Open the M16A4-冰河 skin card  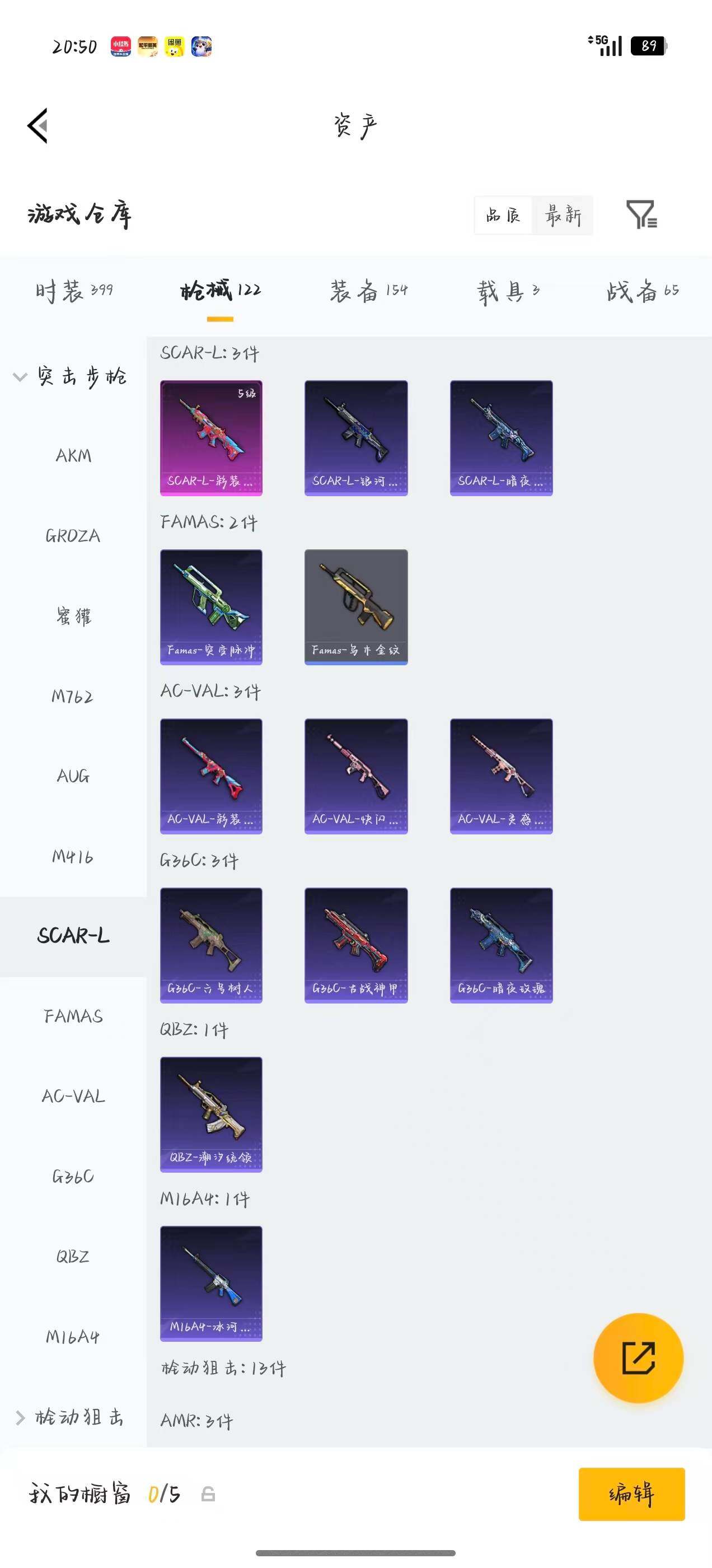[211, 1284]
